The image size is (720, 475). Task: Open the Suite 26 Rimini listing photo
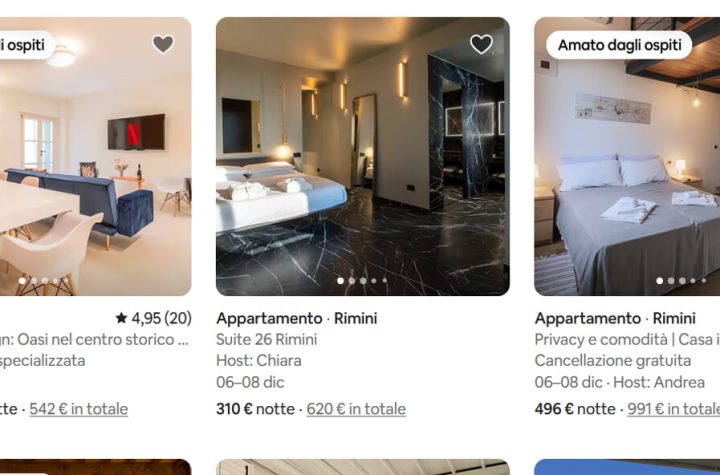(362, 160)
